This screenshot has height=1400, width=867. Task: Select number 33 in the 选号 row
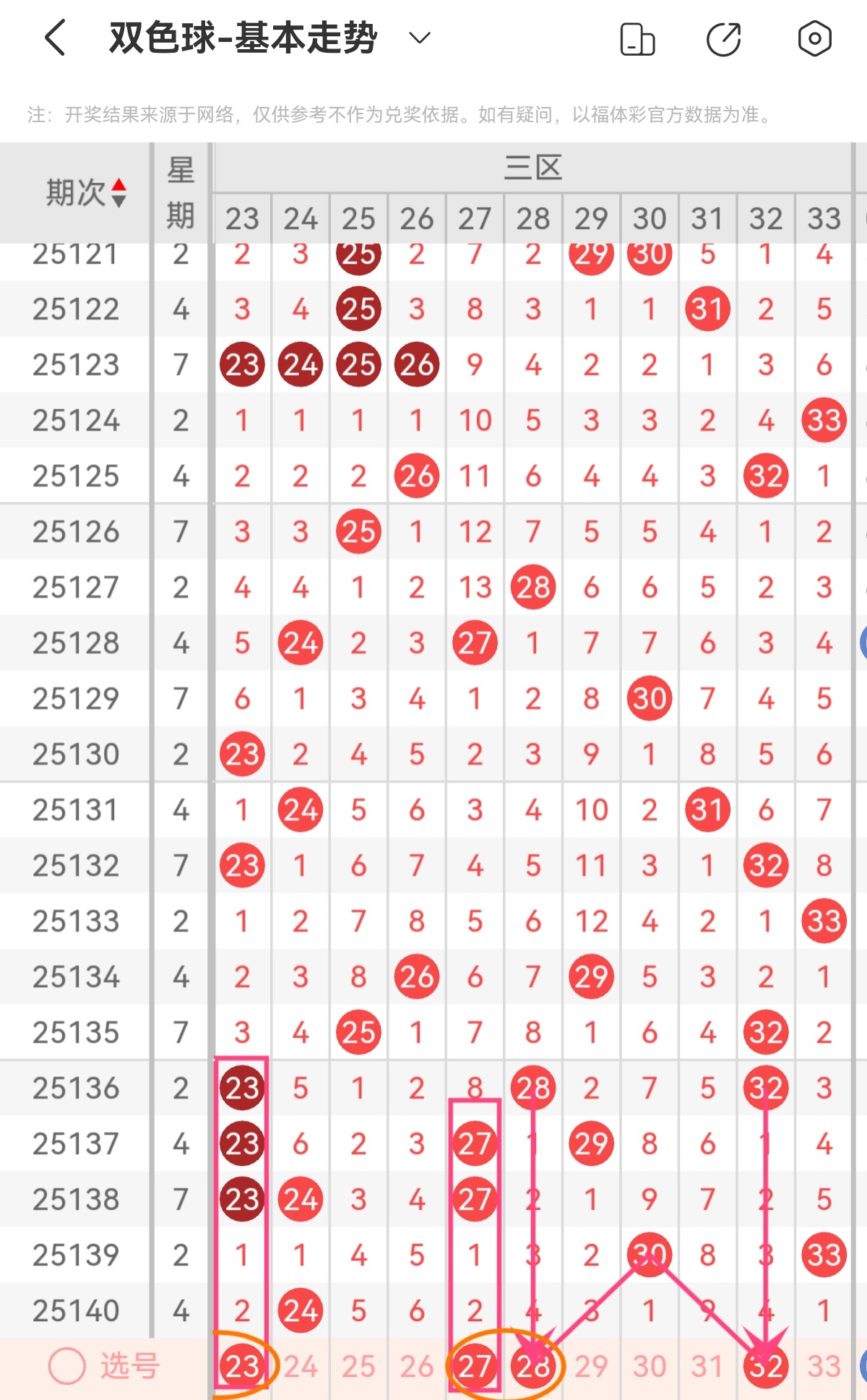[824, 1366]
